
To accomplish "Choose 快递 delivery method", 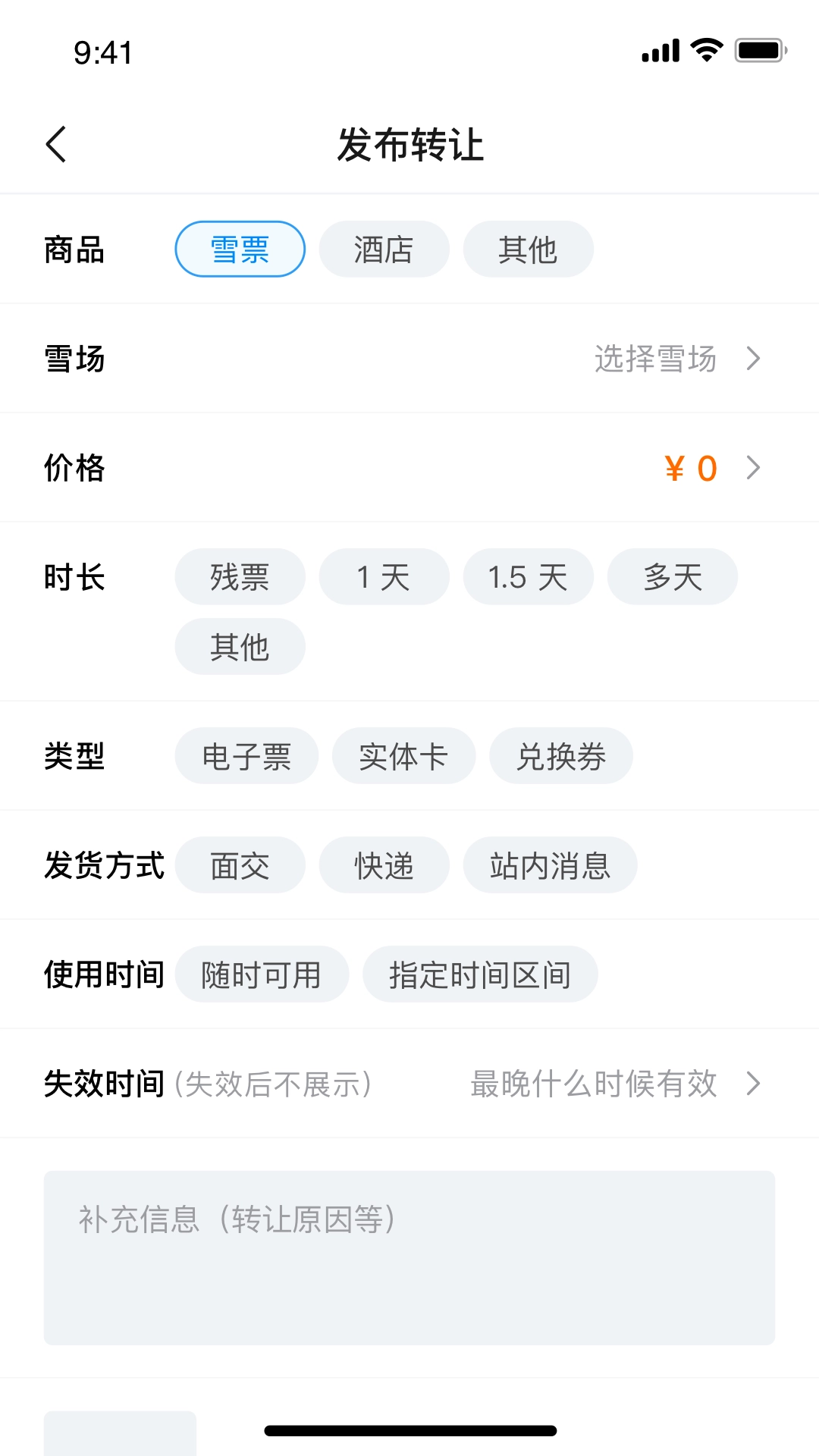I will point(384,865).
